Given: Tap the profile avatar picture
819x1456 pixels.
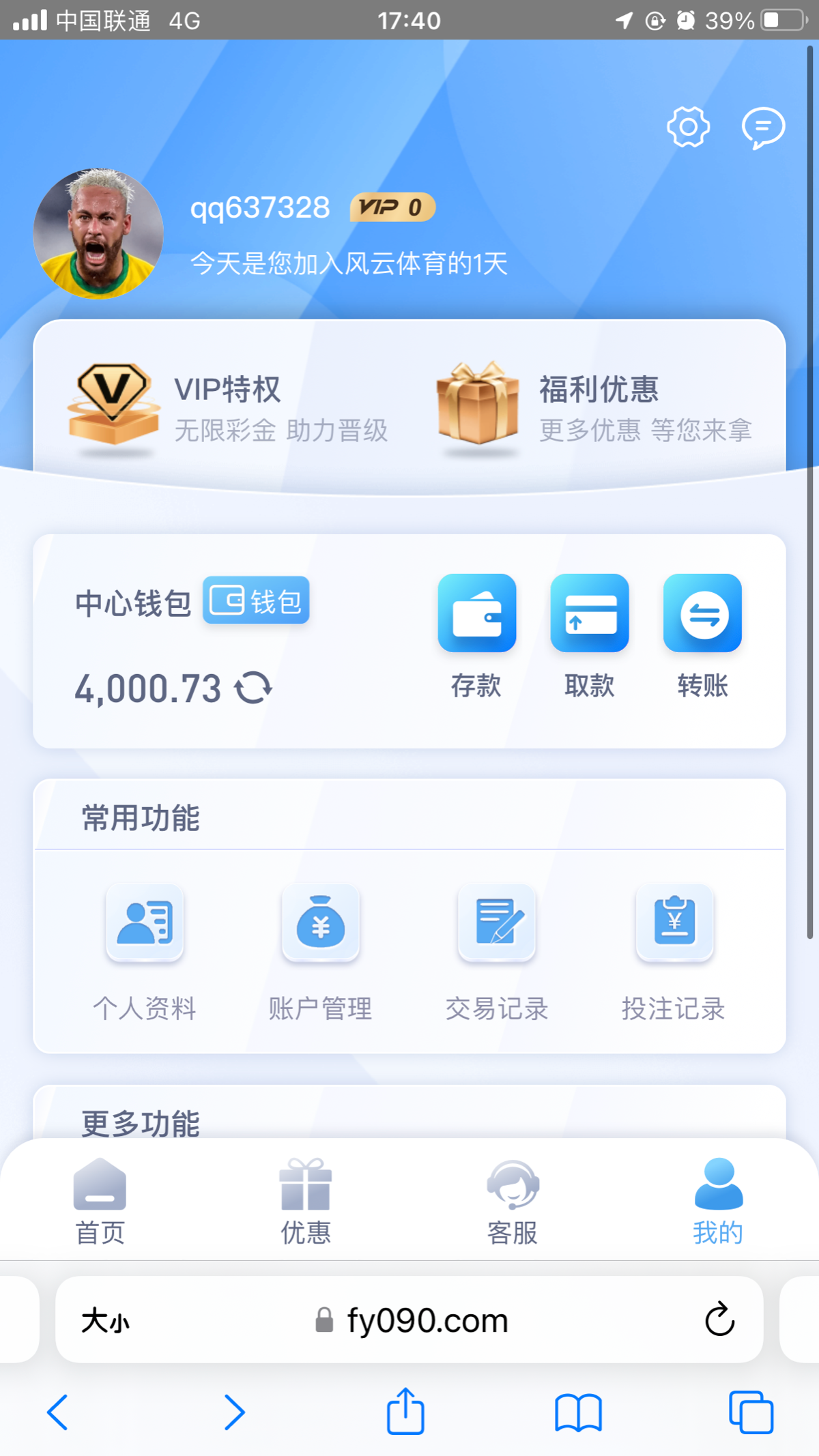Looking at the screenshot, I should click(98, 233).
